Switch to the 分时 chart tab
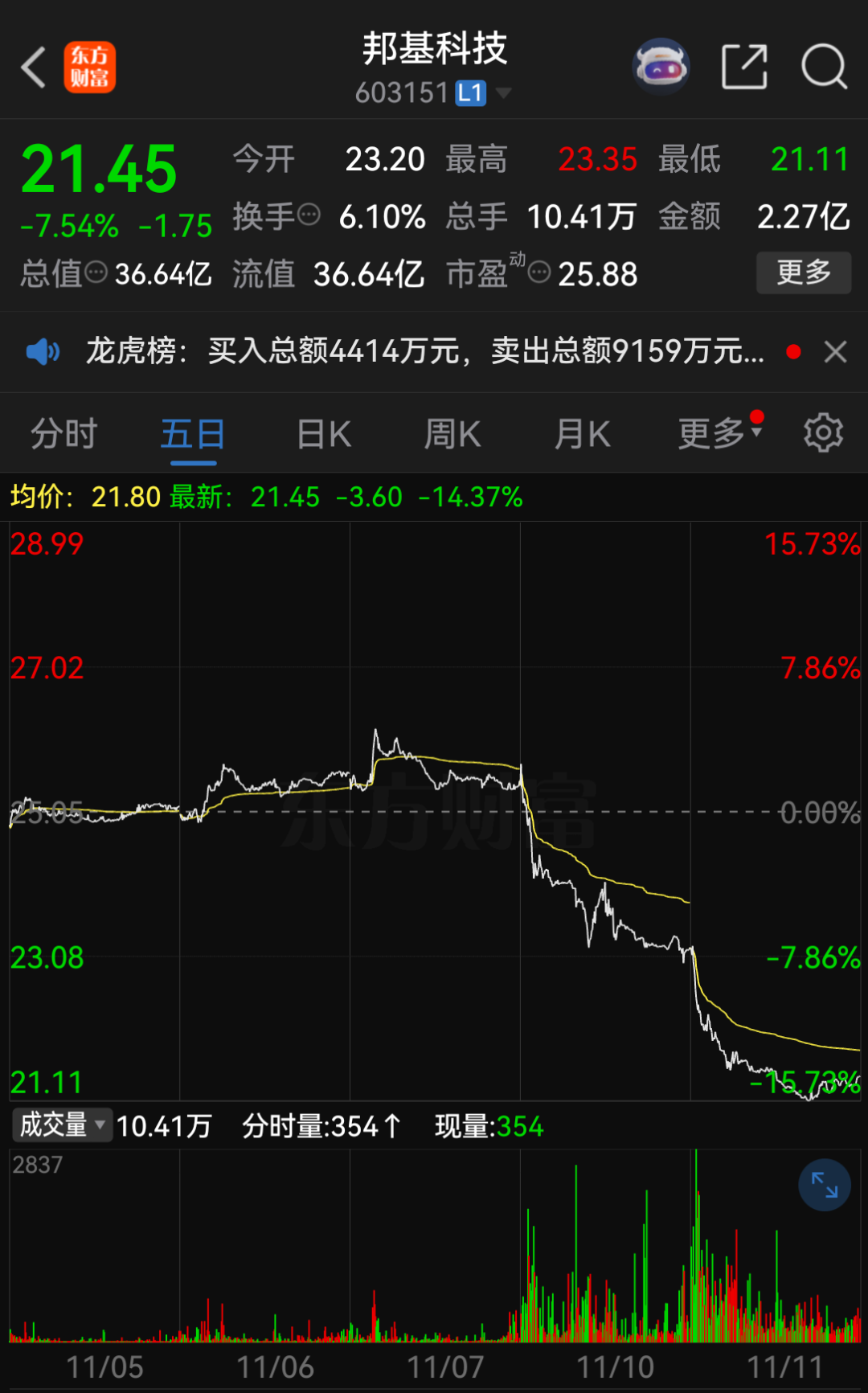868x1393 pixels. [63, 434]
